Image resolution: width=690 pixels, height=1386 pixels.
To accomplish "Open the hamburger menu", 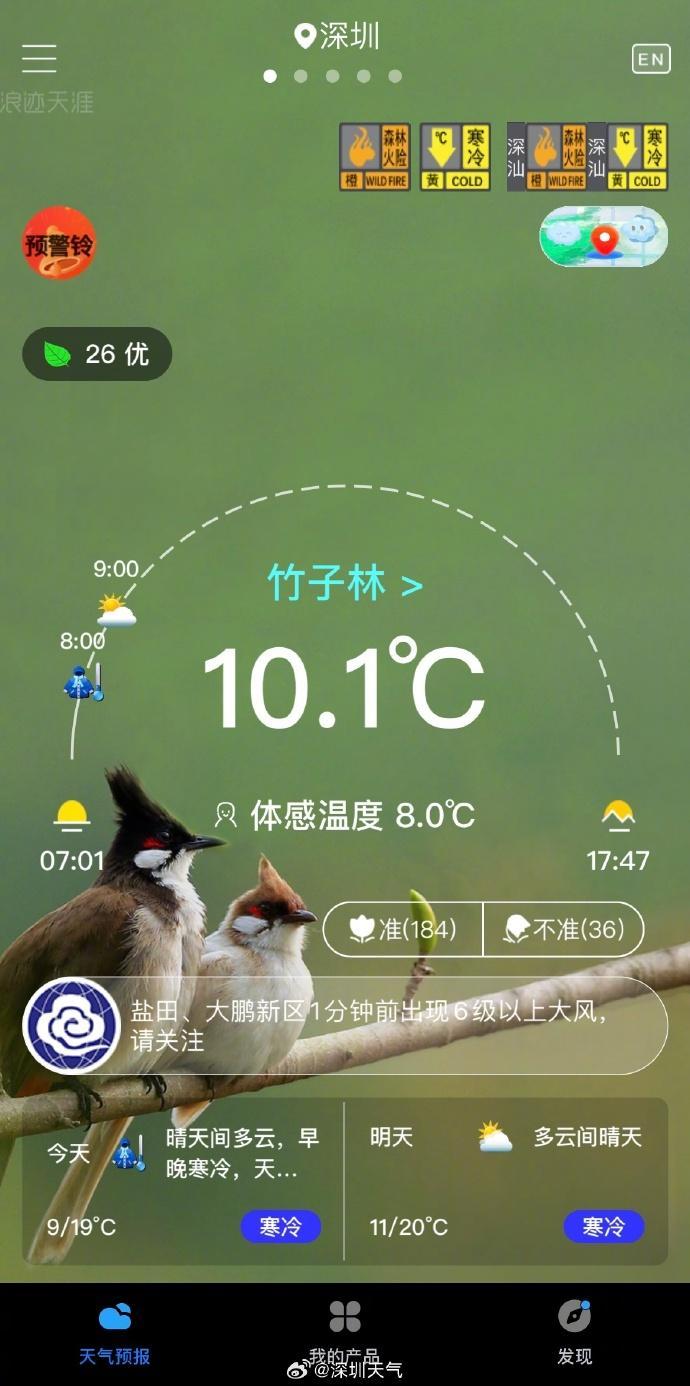I will point(39,59).
